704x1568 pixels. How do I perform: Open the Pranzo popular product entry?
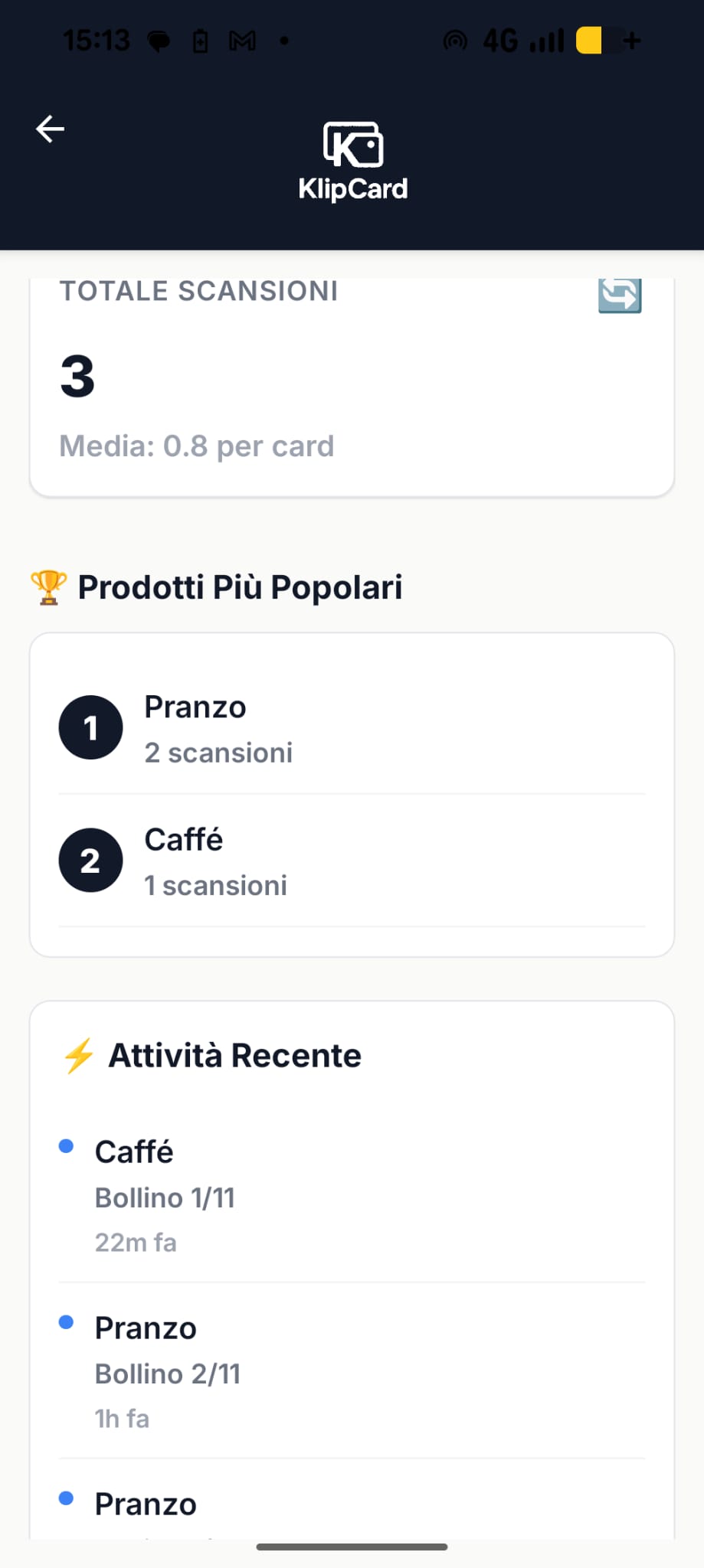(306, 727)
